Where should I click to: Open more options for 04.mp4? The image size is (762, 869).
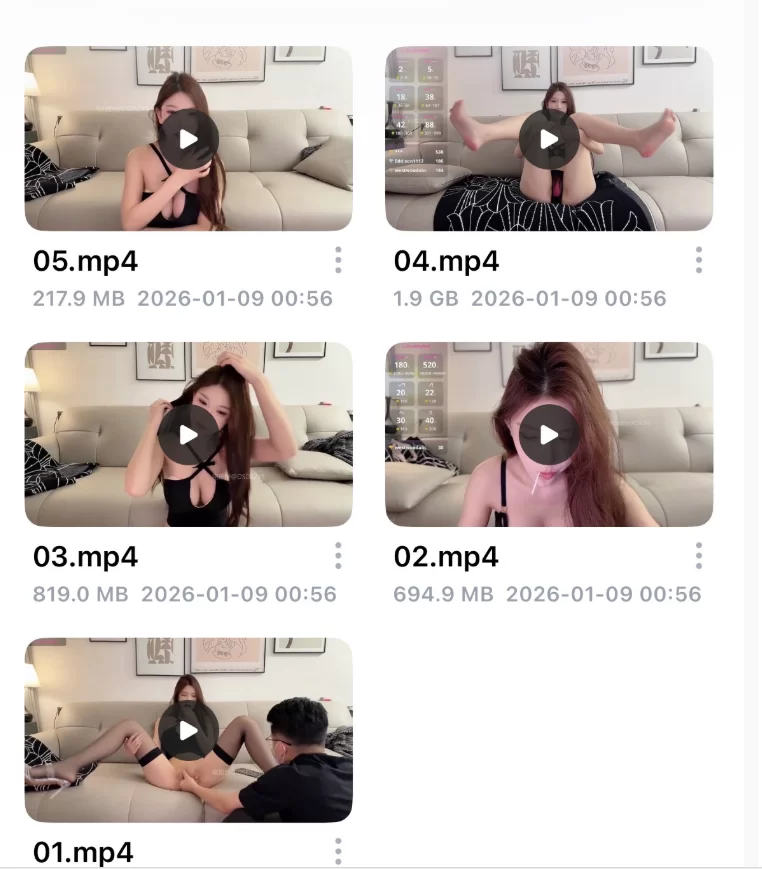coord(698,261)
